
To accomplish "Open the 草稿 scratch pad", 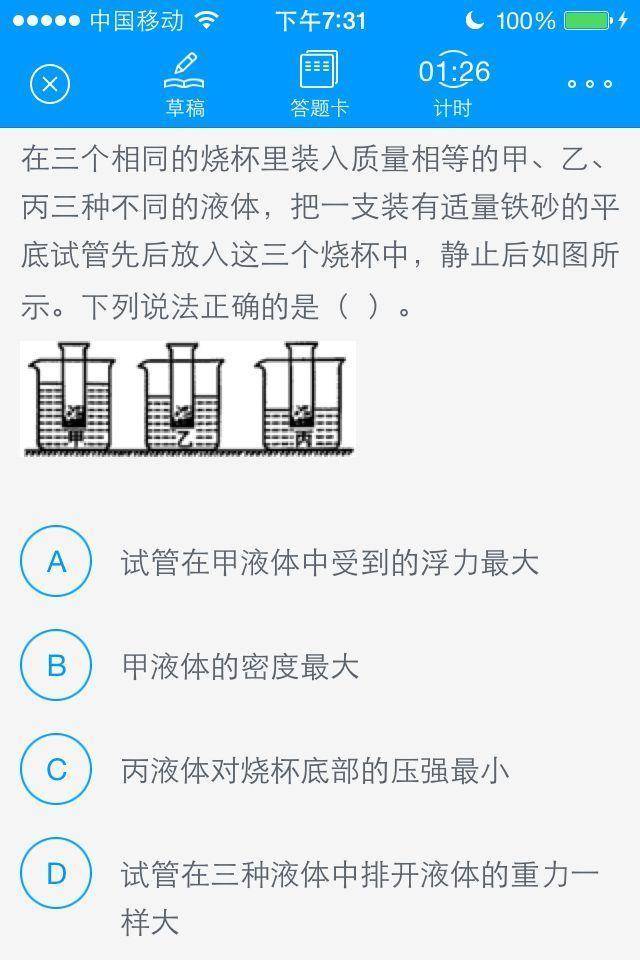I will (184, 84).
